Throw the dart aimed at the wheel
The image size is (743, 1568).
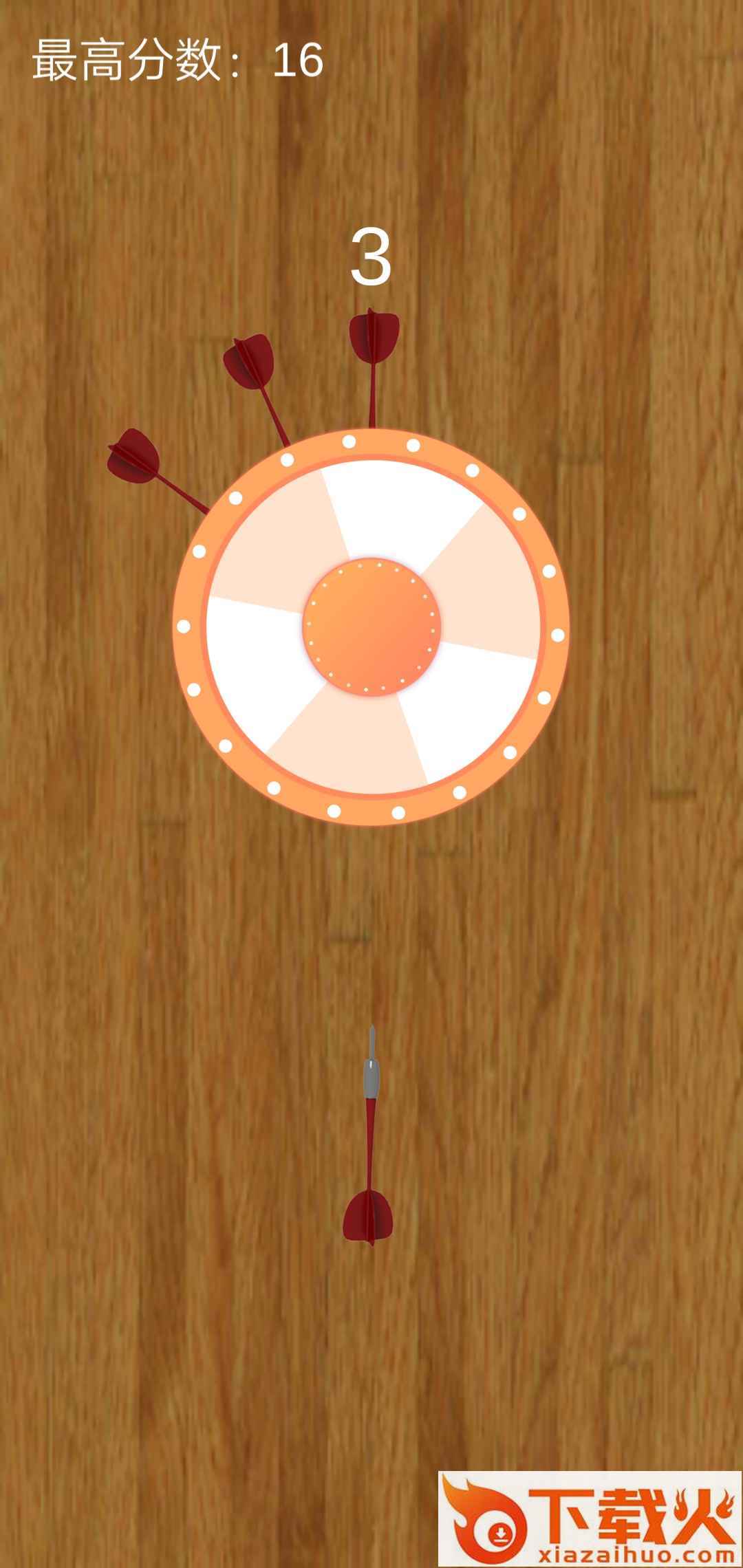pyautogui.click(x=370, y=1135)
